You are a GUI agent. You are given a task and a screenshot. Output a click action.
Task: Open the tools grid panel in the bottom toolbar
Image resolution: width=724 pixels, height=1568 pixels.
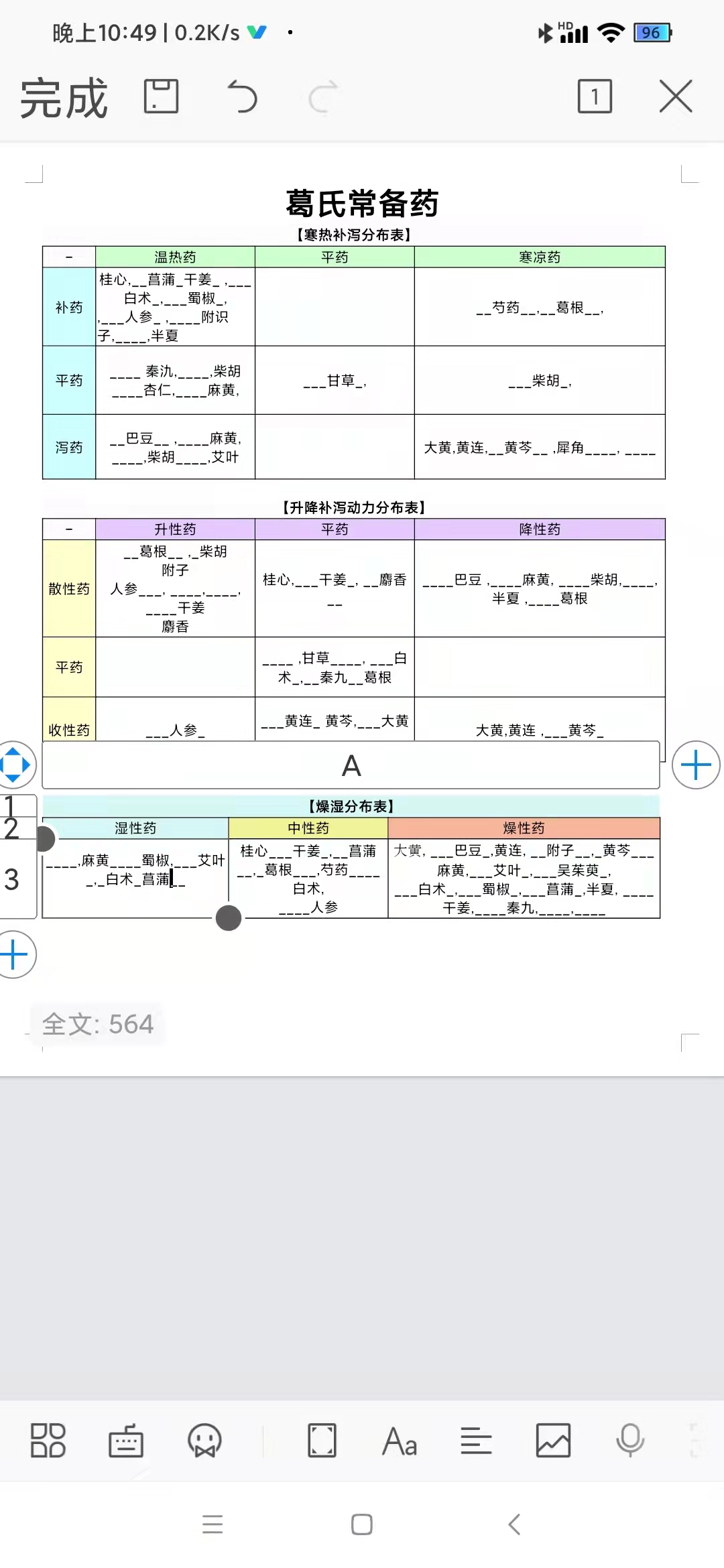click(x=48, y=1440)
